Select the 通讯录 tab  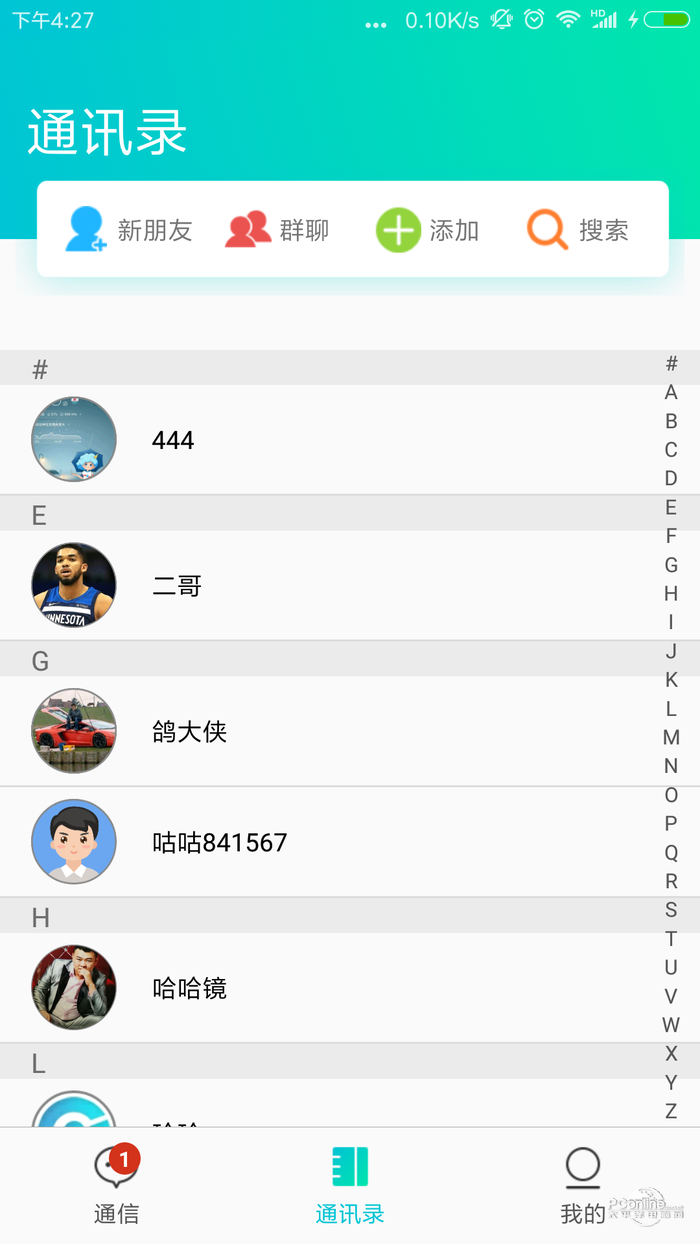pyautogui.click(x=350, y=1186)
